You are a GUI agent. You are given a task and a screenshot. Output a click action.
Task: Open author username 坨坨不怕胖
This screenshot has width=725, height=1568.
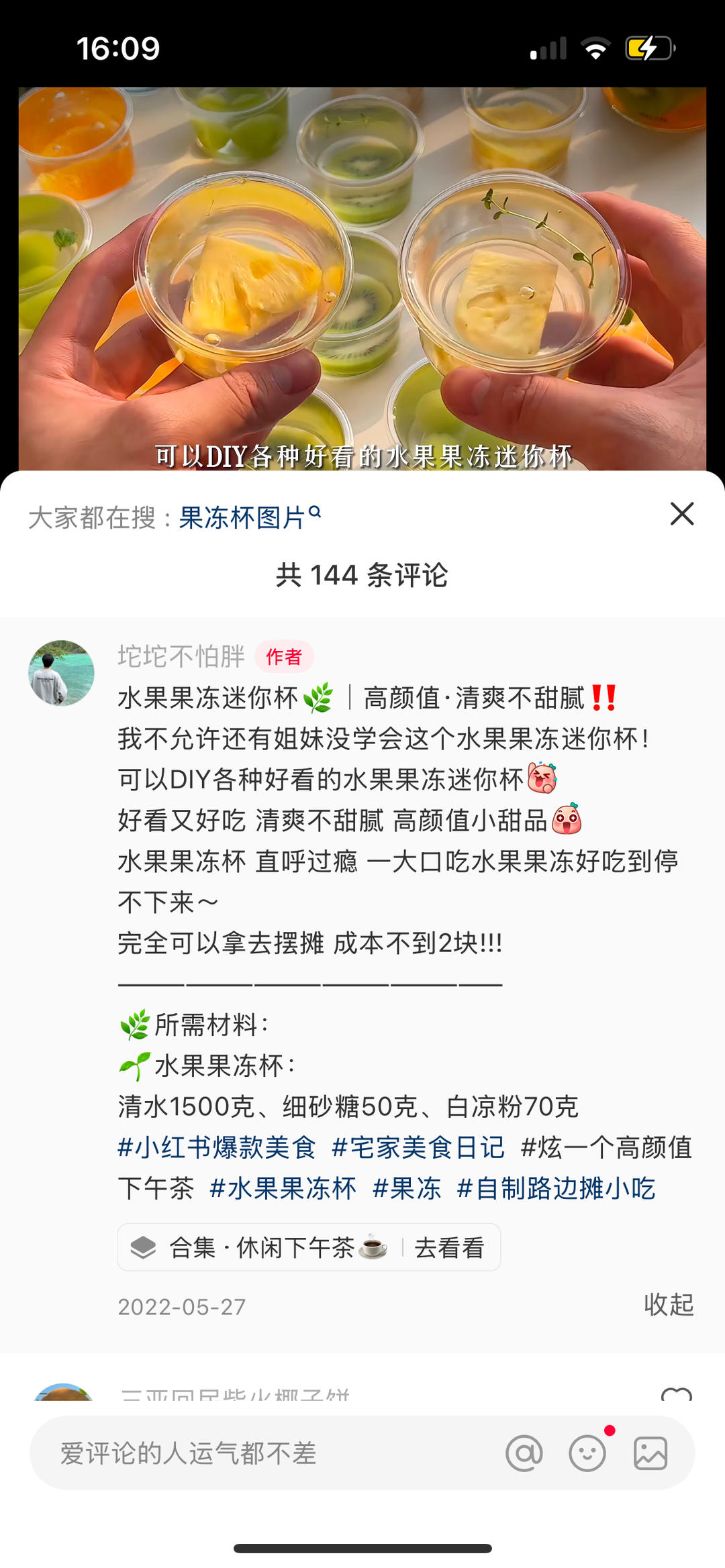point(181,656)
